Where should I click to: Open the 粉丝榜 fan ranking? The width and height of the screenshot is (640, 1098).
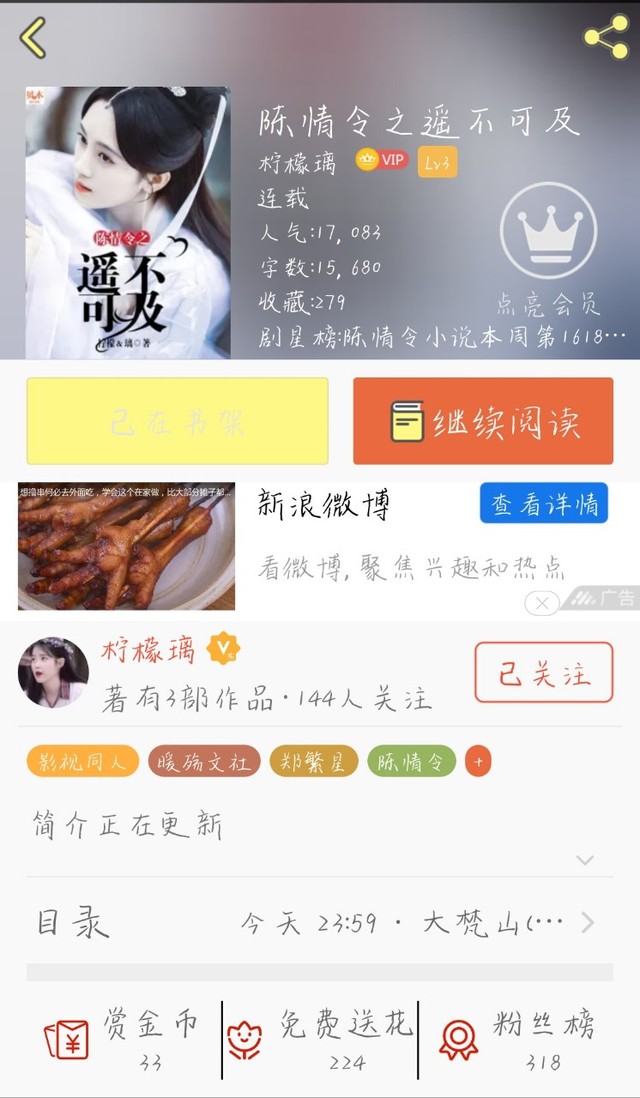518,1037
